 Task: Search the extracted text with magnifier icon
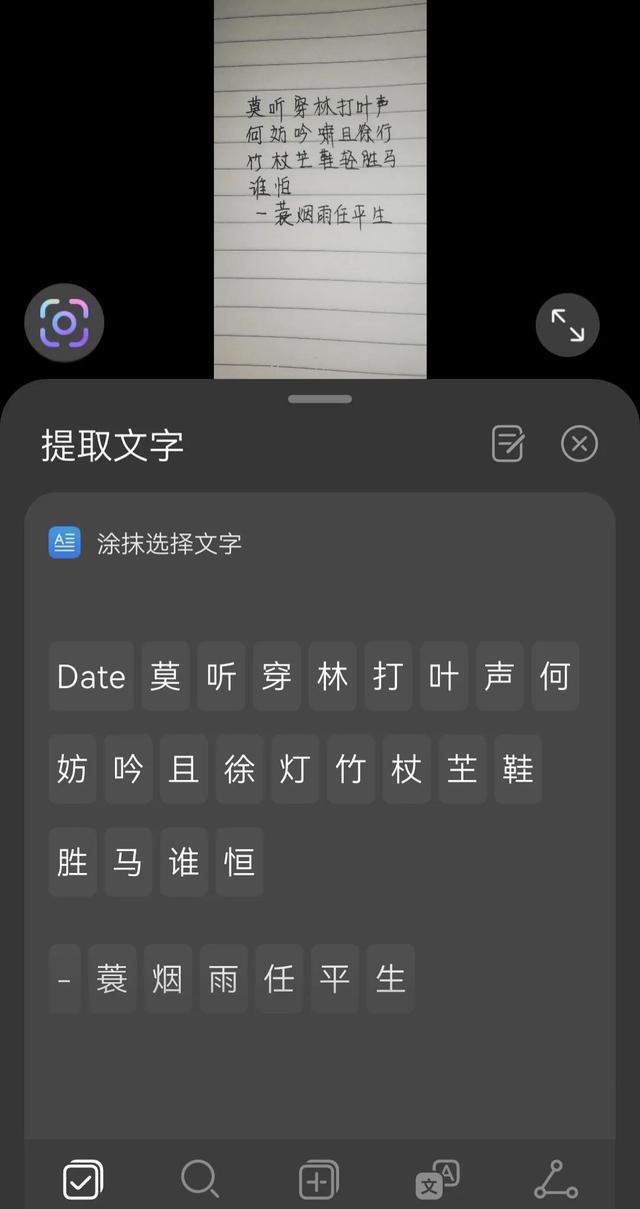pyautogui.click(x=200, y=1180)
